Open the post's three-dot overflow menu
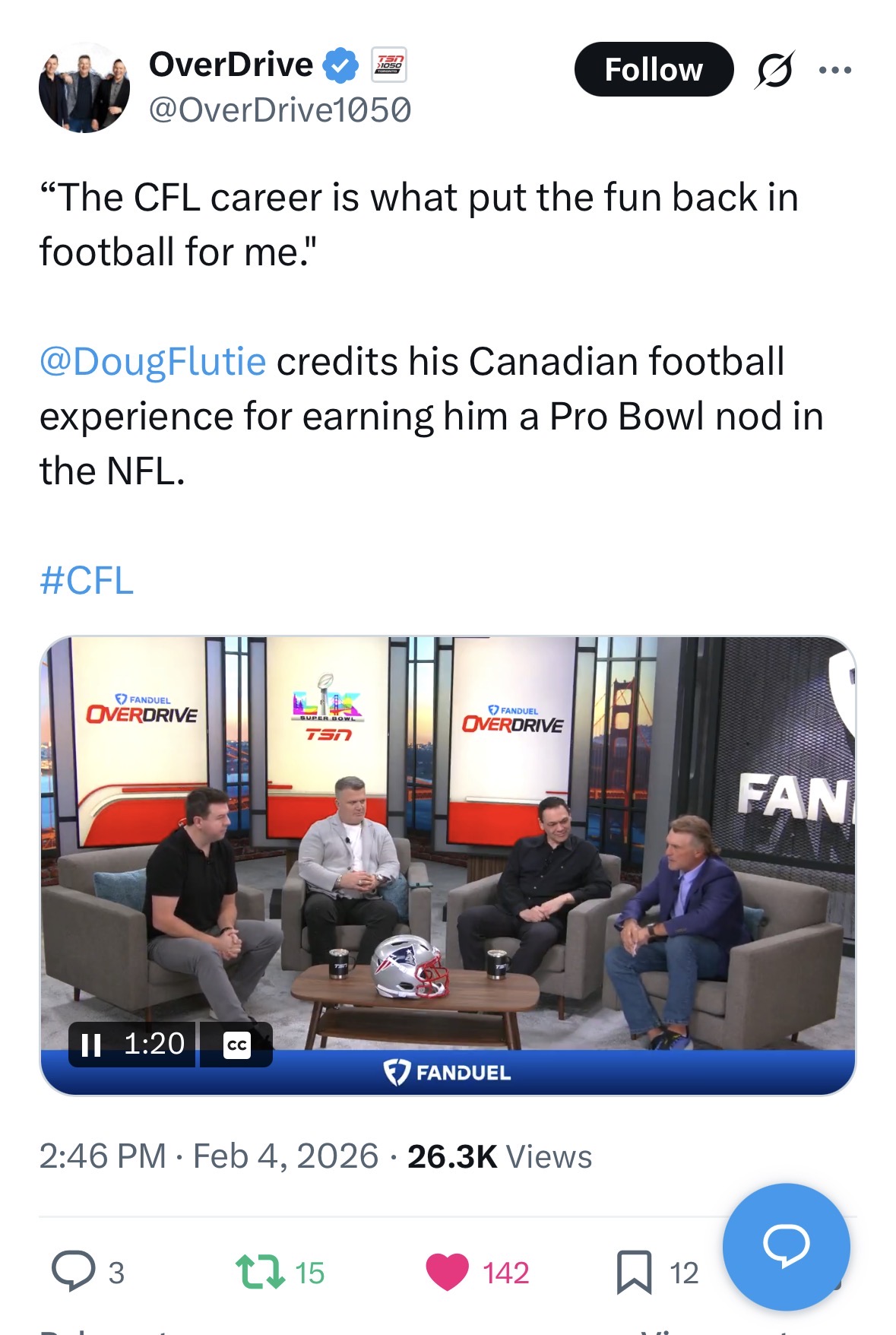This screenshot has height=1335, width=896. point(834,70)
